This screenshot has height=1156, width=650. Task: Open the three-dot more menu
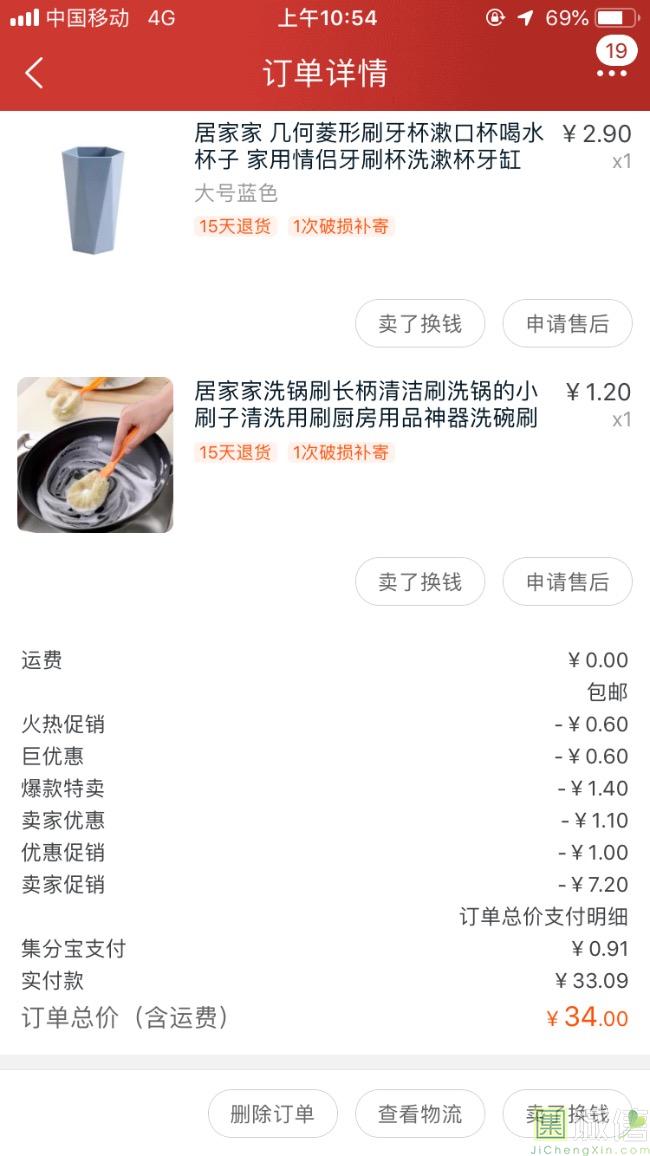click(612, 73)
